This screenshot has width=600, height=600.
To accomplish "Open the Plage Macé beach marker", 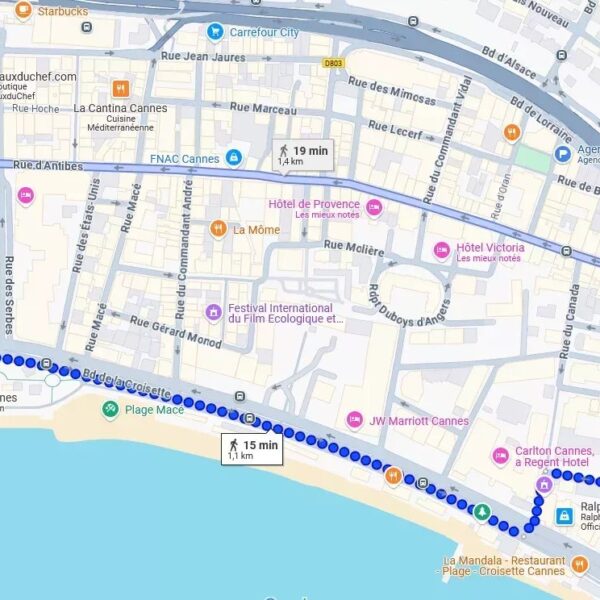I will pos(110,408).
